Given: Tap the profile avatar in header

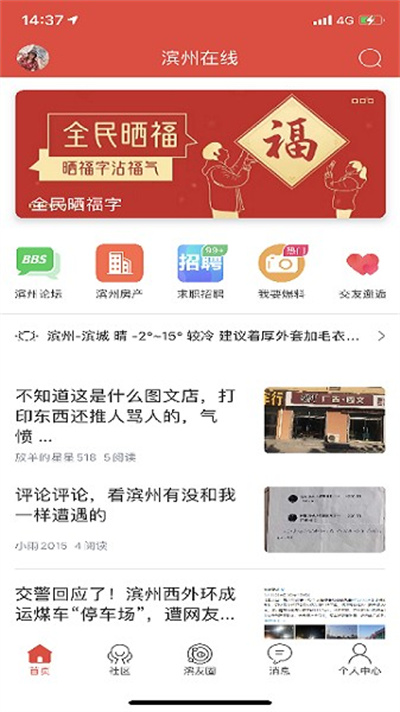Looking at the screenshot, I should 33,58.
